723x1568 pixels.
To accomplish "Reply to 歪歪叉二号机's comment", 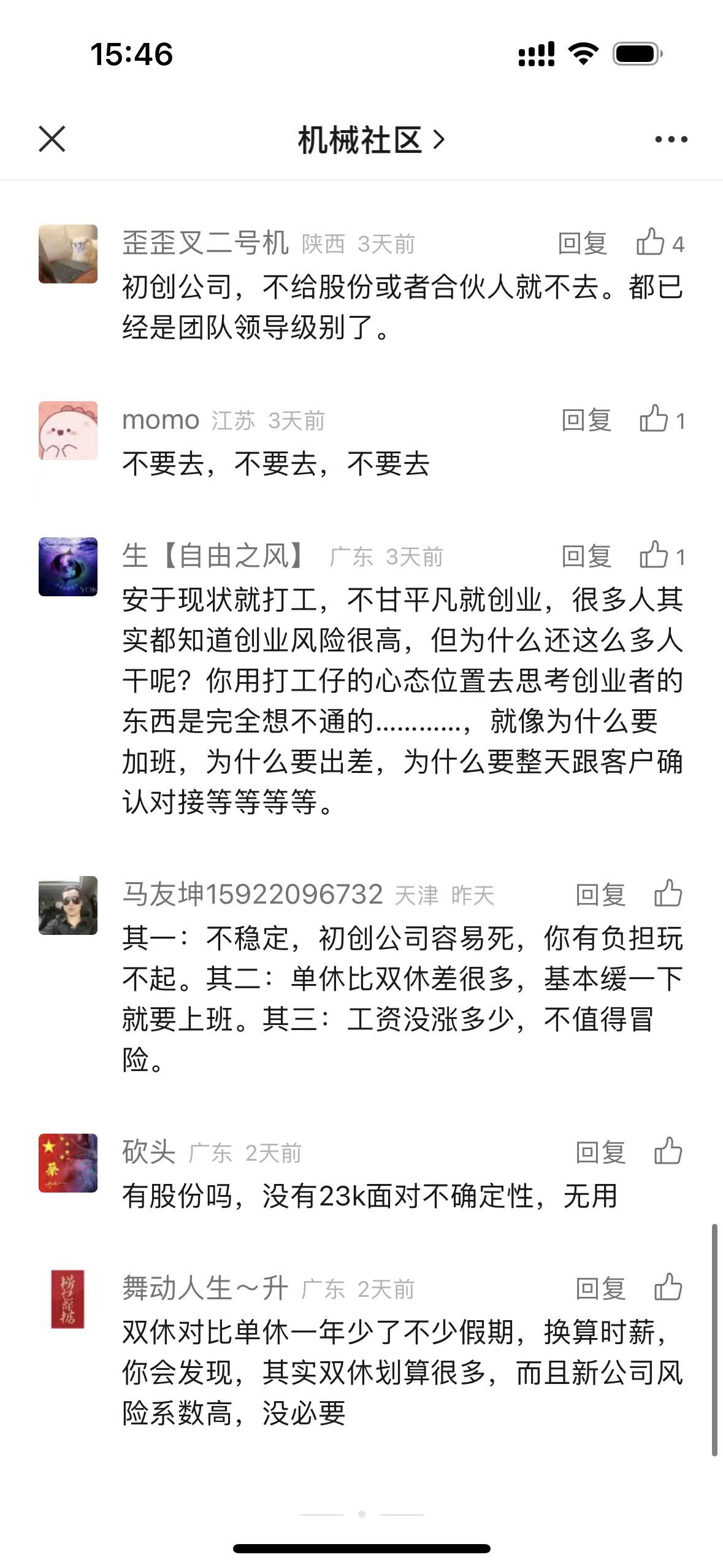I will (x=582, y=244).
